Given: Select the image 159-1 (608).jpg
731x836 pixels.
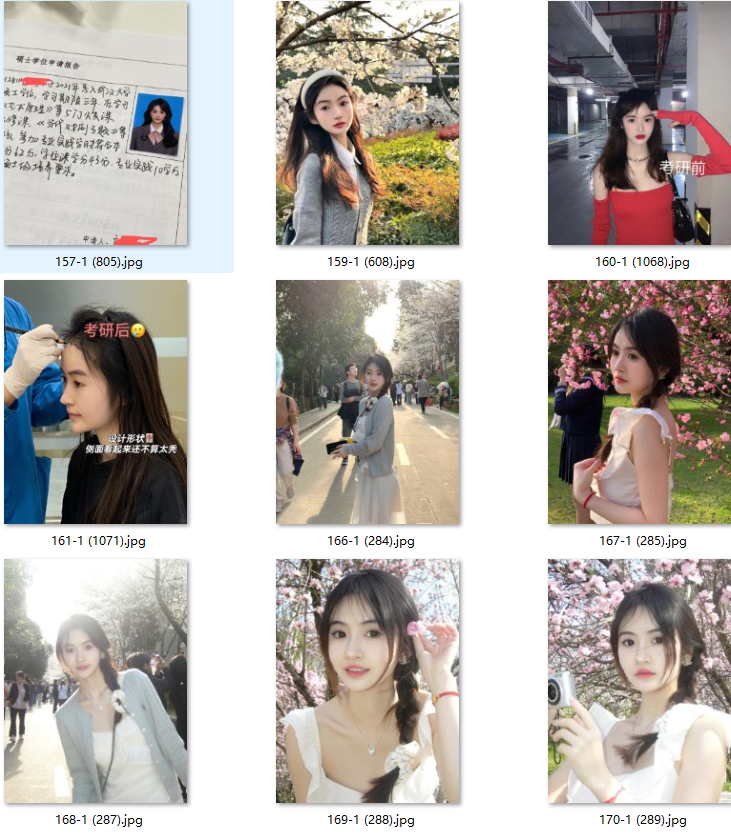Looking at the screenshot, I should tap(367, 123).
